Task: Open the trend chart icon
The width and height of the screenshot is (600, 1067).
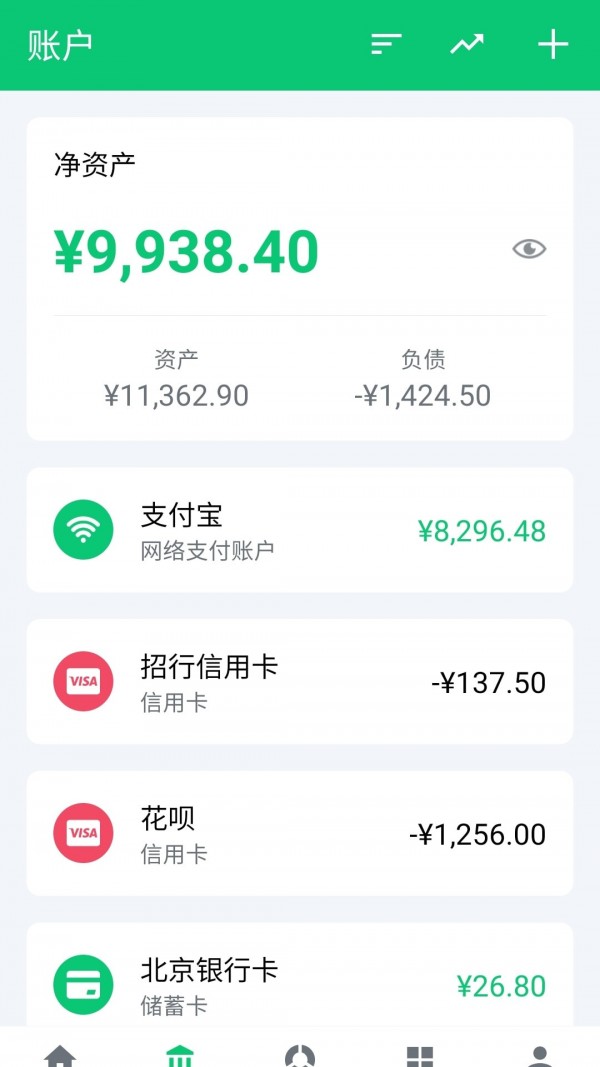Action: click(x=467, y=44)
